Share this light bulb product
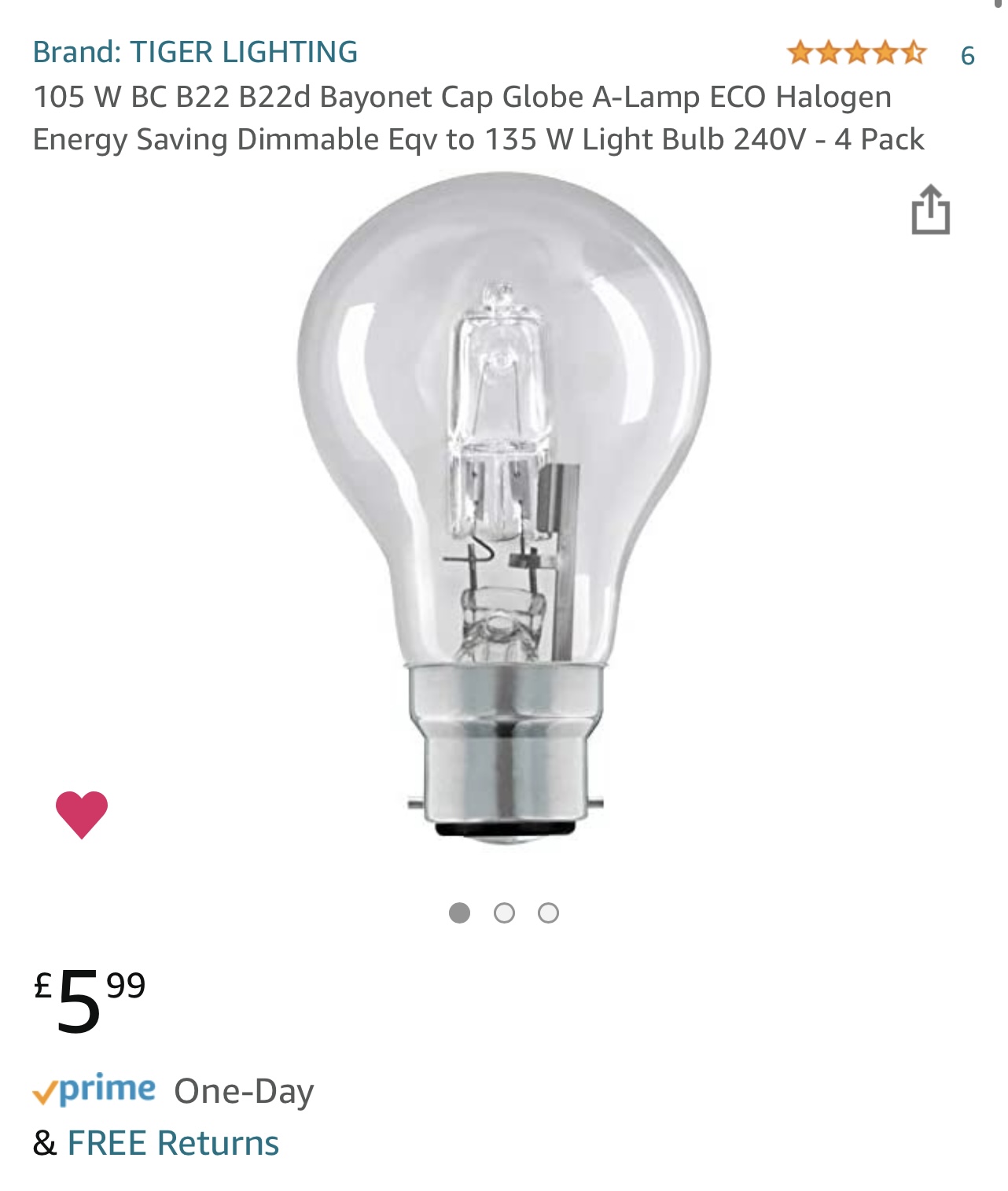 [x=930, y=210]
